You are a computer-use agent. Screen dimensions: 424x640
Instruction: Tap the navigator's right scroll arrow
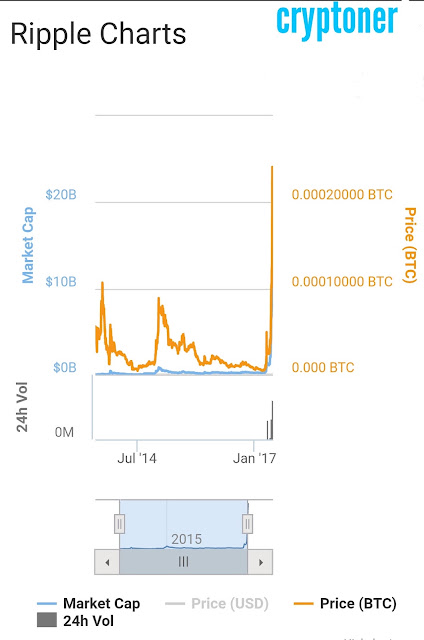260,562
